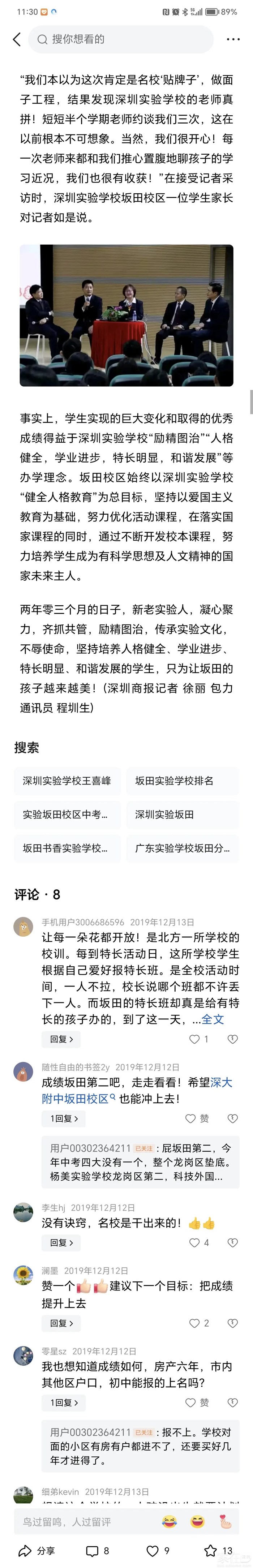
Task: Open the three-dot overflow menu
Action: pos(233,39)
